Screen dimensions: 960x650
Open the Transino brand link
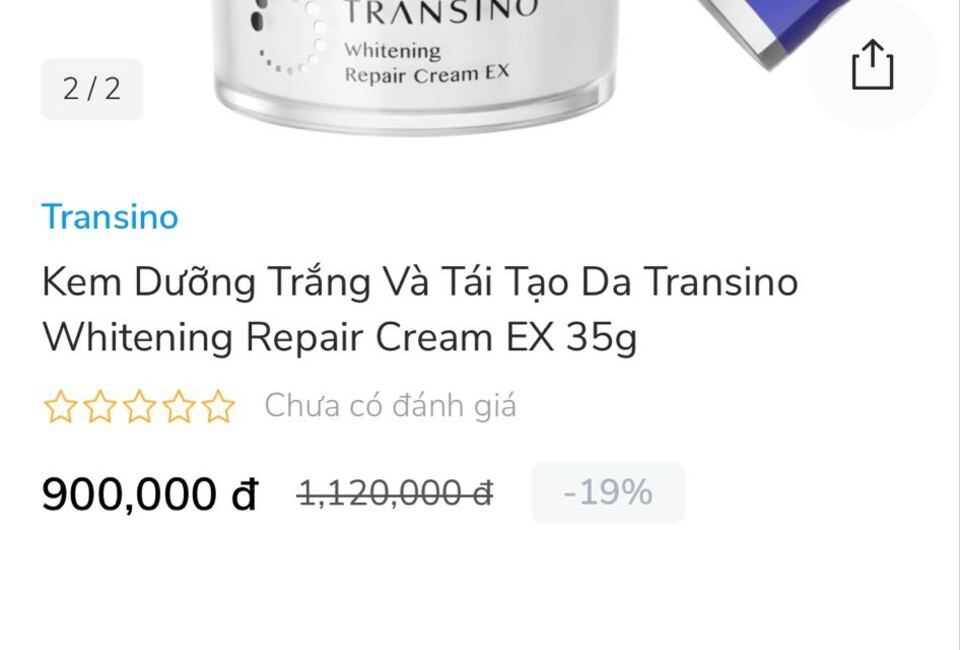pos(110,217)
